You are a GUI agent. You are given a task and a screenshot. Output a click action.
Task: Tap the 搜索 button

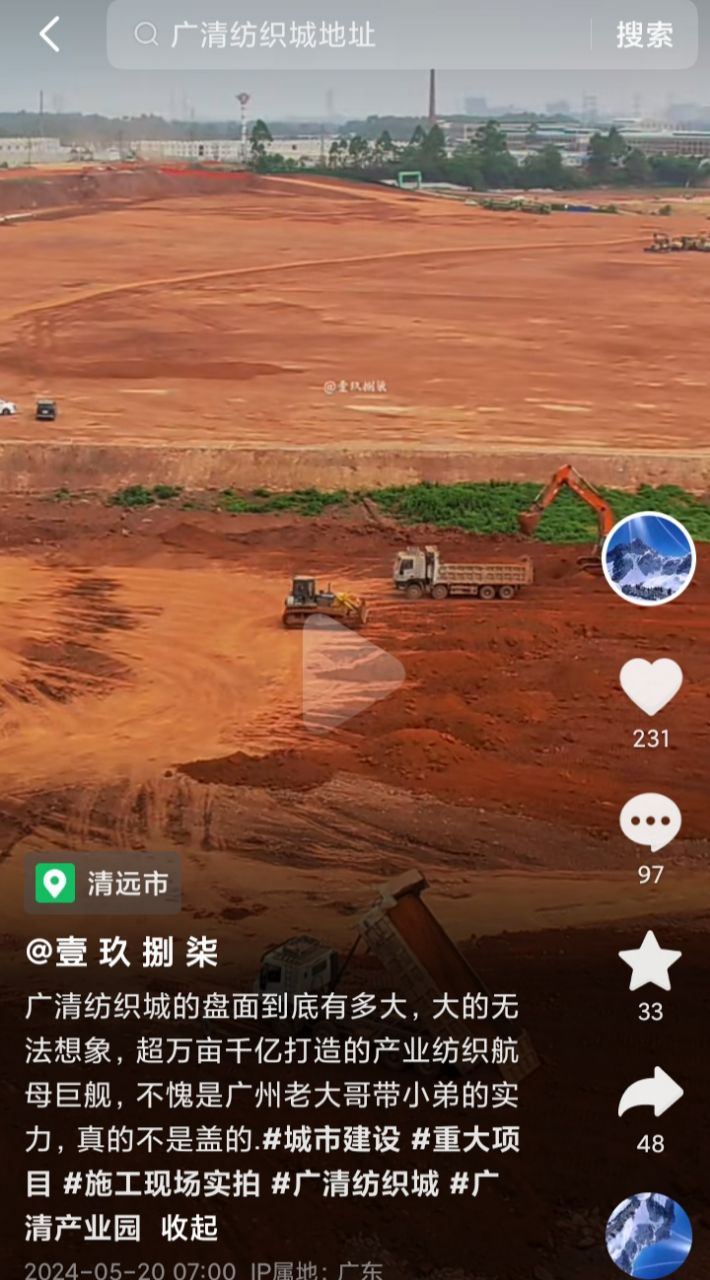click(x=644, y=35)
